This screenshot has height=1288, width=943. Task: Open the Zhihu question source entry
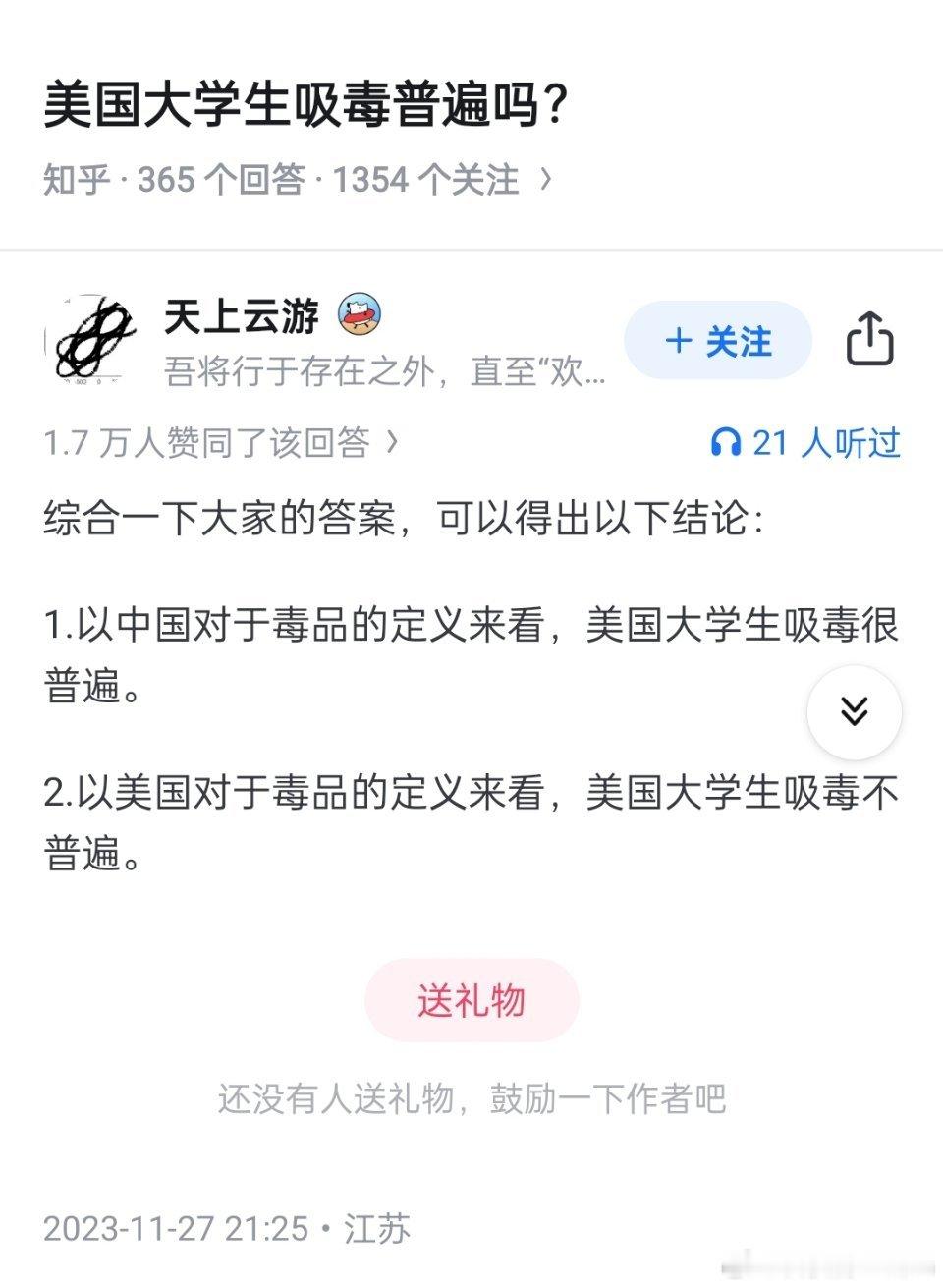(x=285, y=179)
